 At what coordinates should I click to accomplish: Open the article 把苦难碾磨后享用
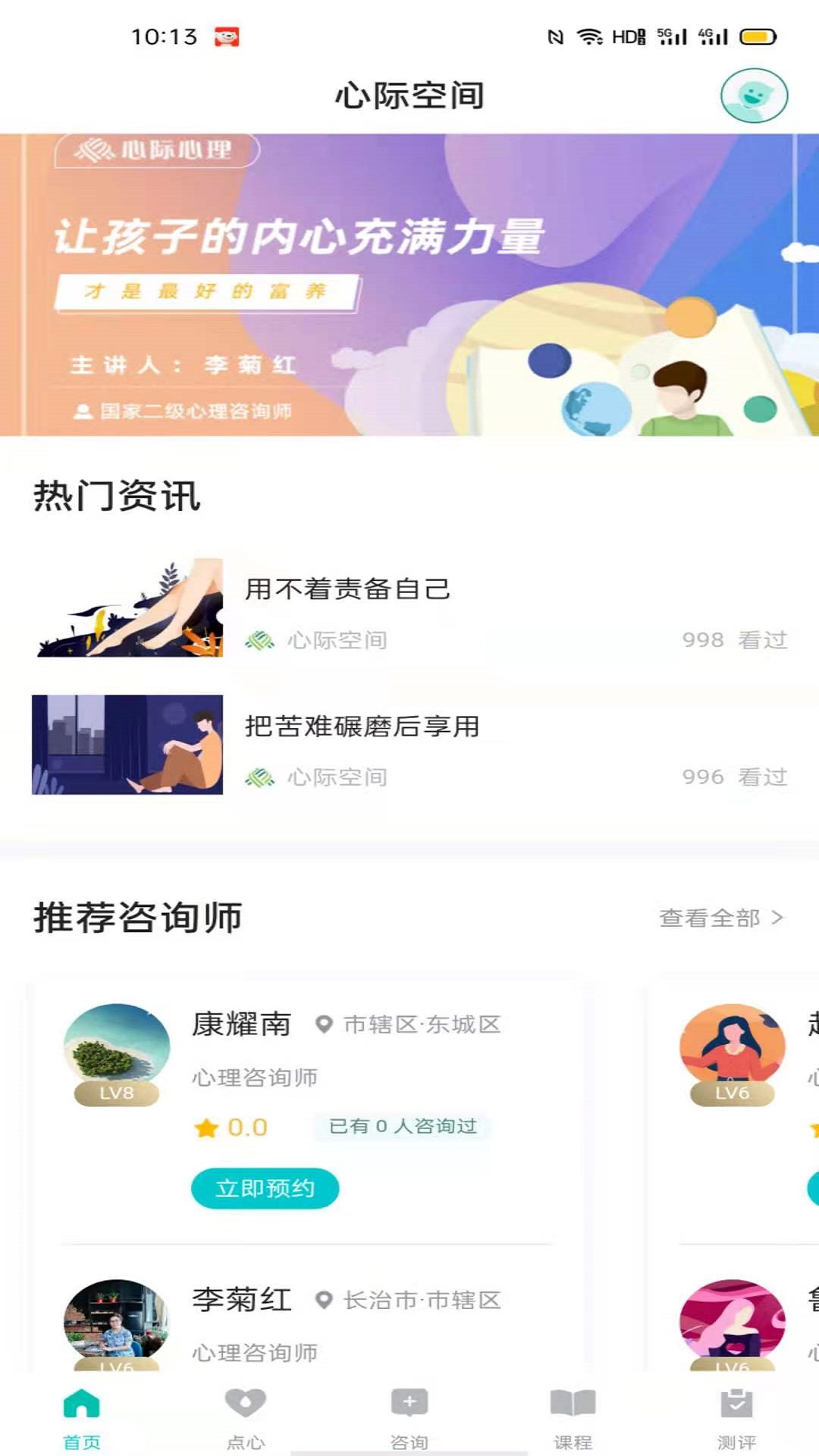pyautogui.click(x=362, y=726)
